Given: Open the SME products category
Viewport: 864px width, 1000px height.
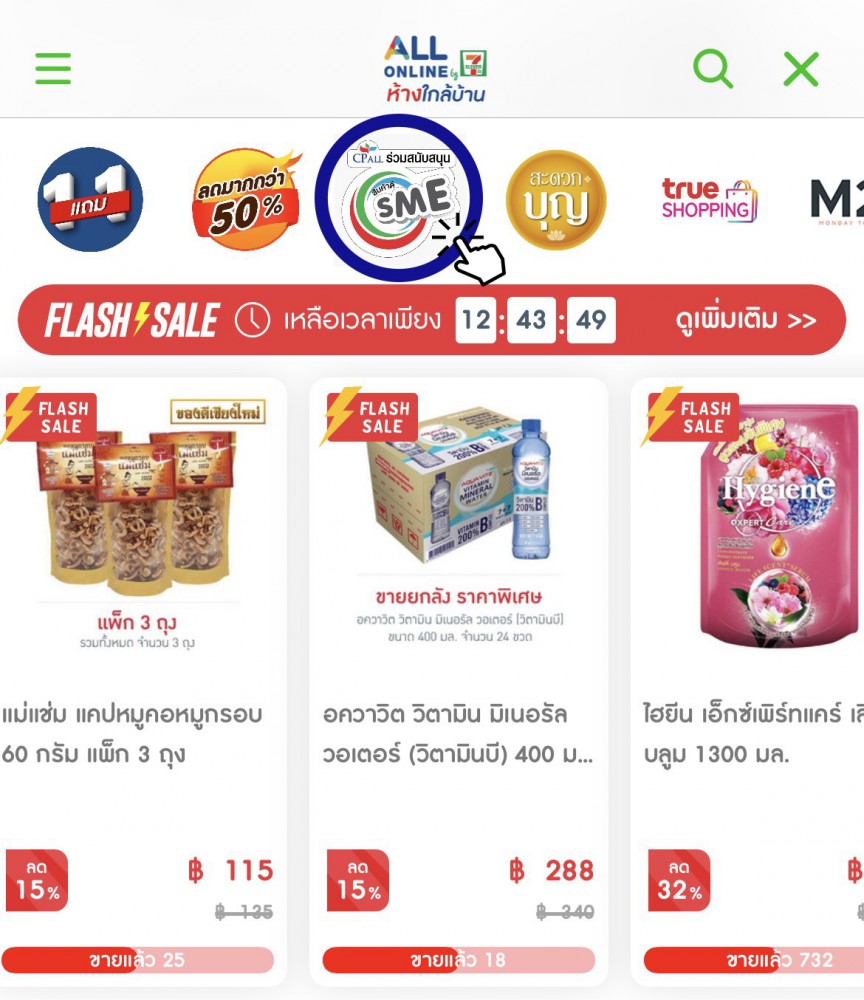Looking at the screenshot, I should 398,199.
